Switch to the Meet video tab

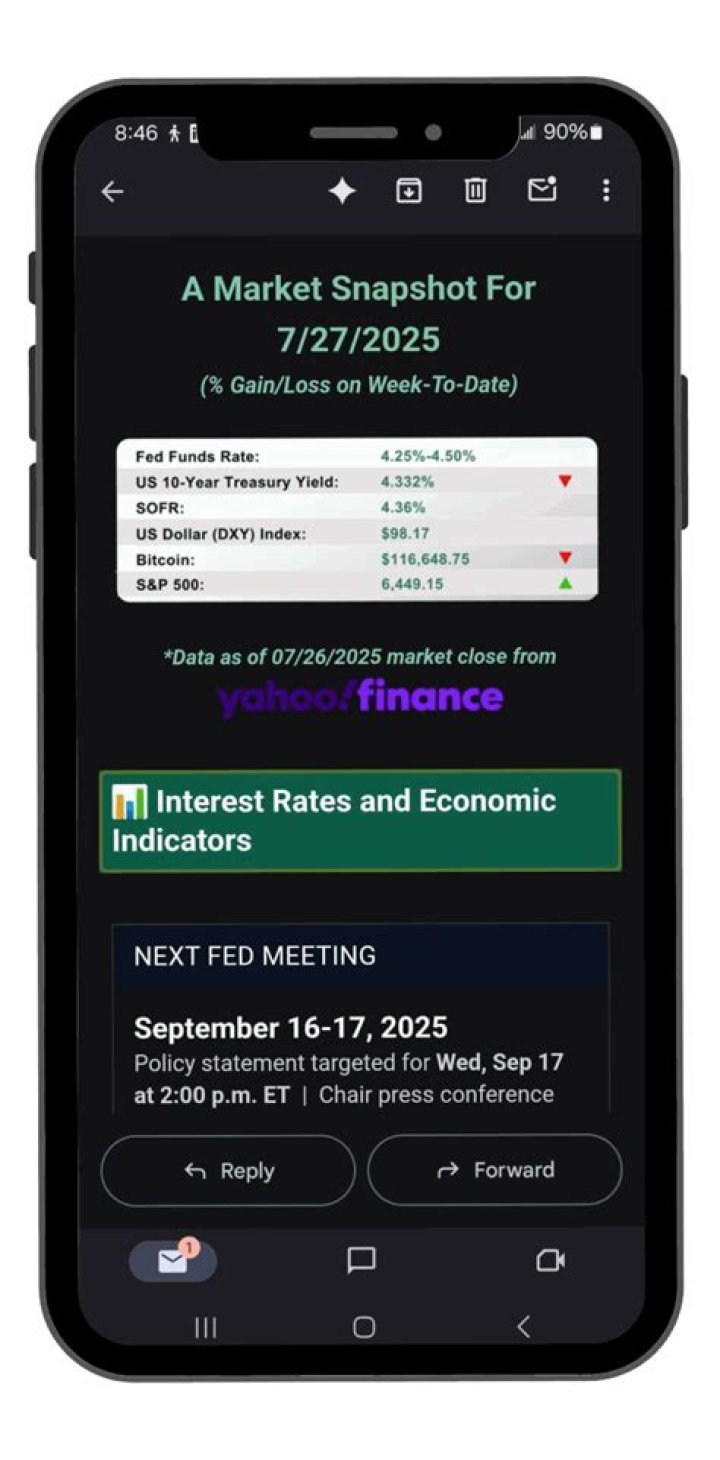[550, 1261]
